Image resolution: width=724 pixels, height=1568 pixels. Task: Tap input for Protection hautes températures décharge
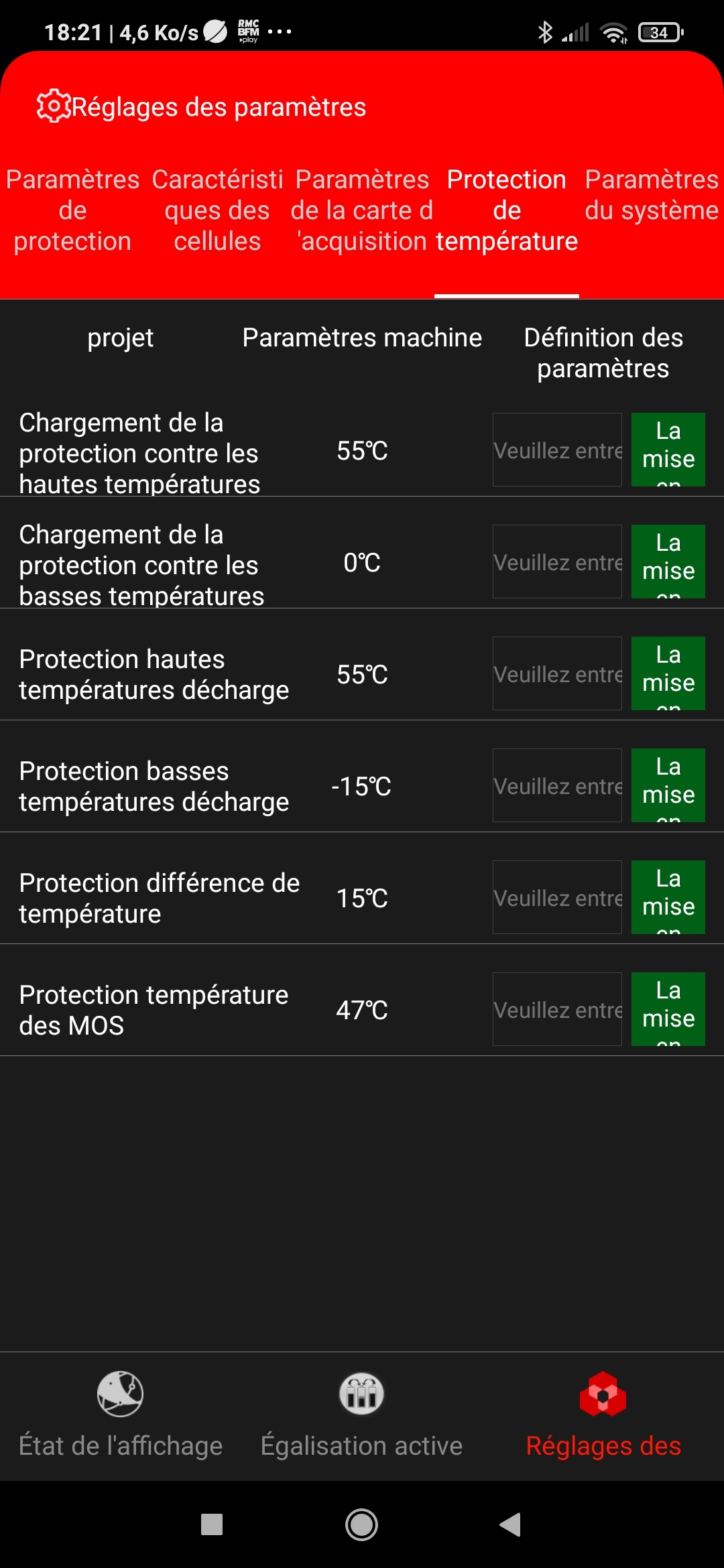[x=557, y=673]
